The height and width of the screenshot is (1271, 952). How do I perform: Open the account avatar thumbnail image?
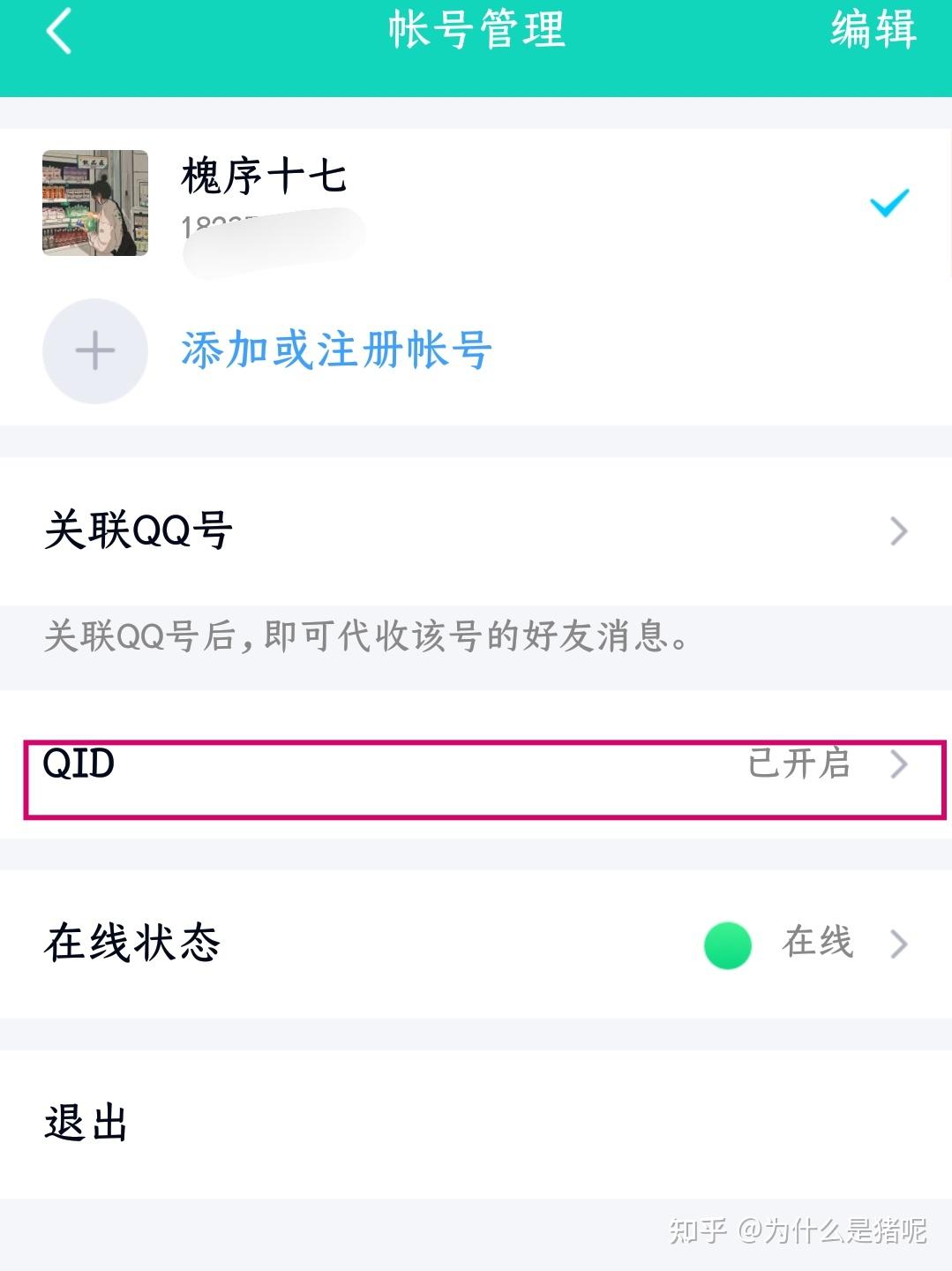(94, 201)
